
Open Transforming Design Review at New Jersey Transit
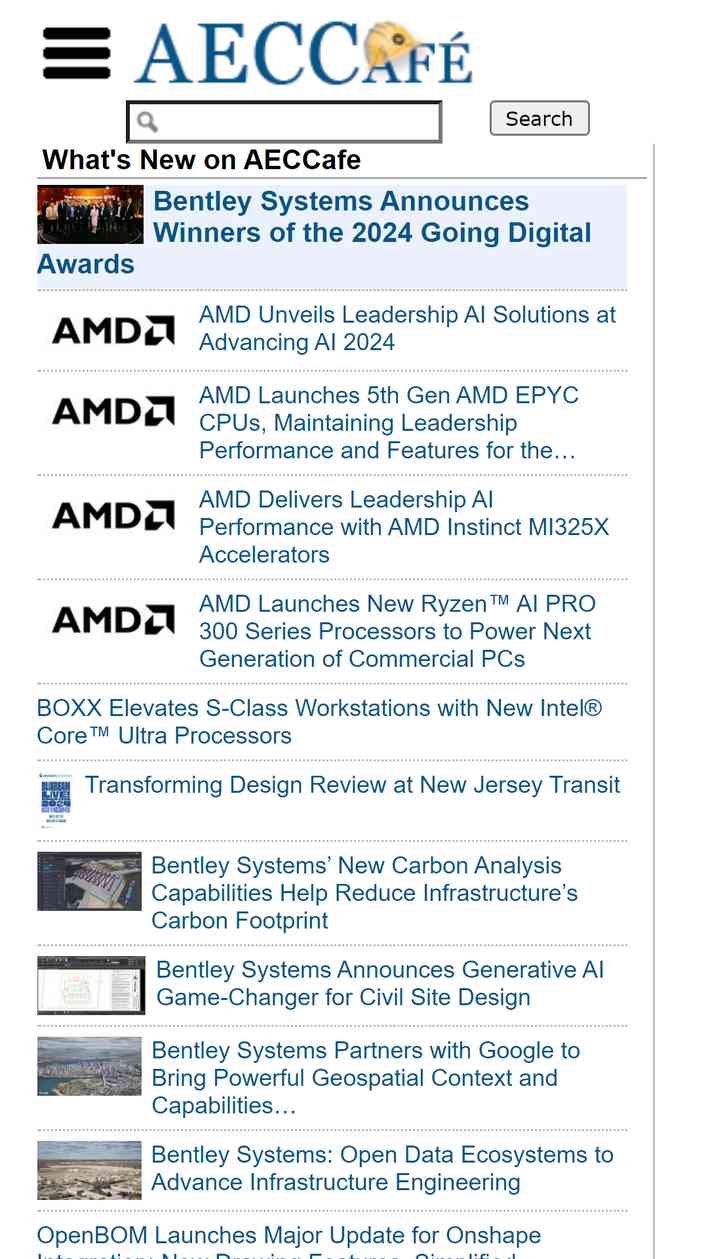click(x=352, y=785)
